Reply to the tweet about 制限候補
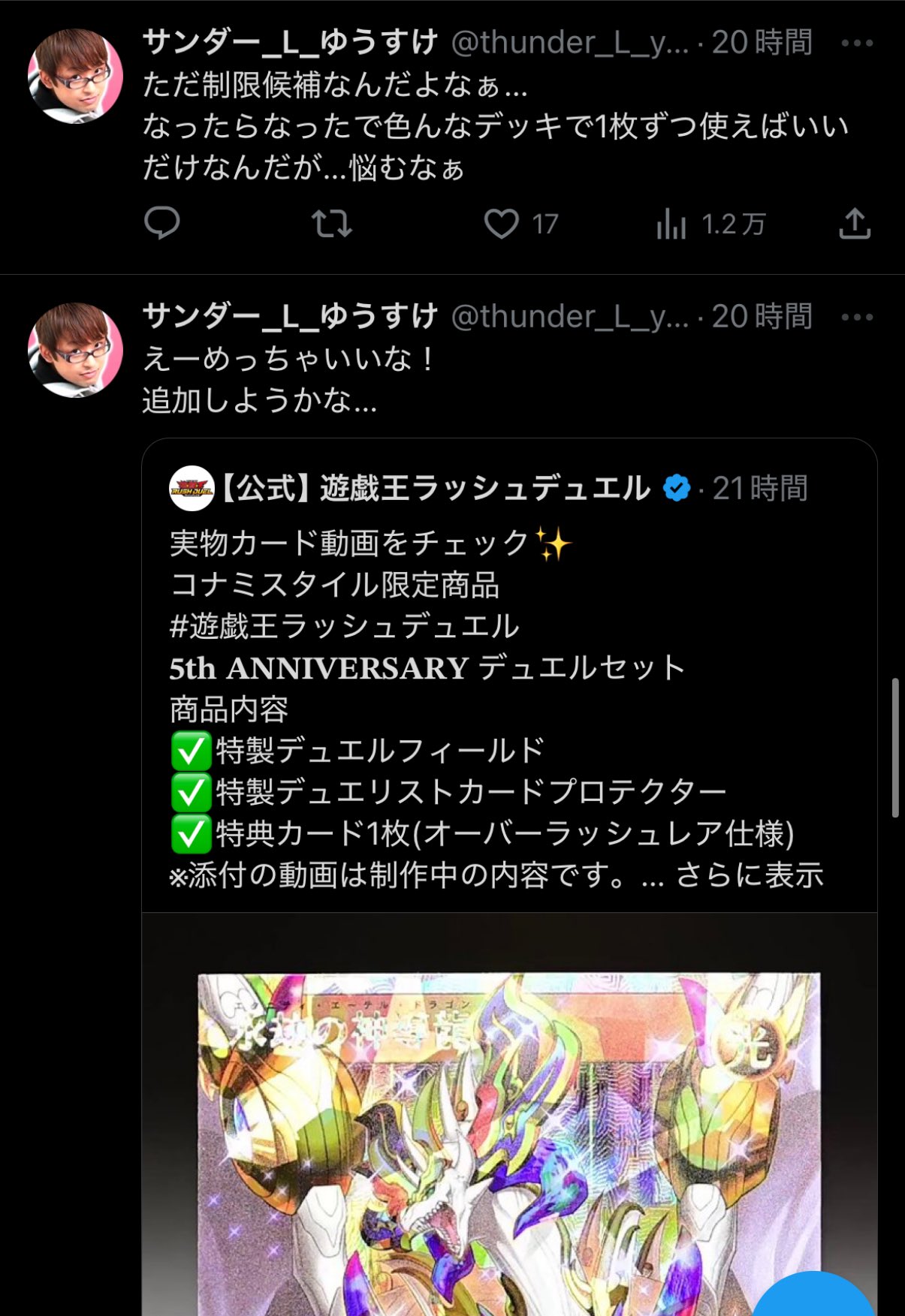This screenshot has height=1316, width=905. pyautogui.click(x=161, y=223)
